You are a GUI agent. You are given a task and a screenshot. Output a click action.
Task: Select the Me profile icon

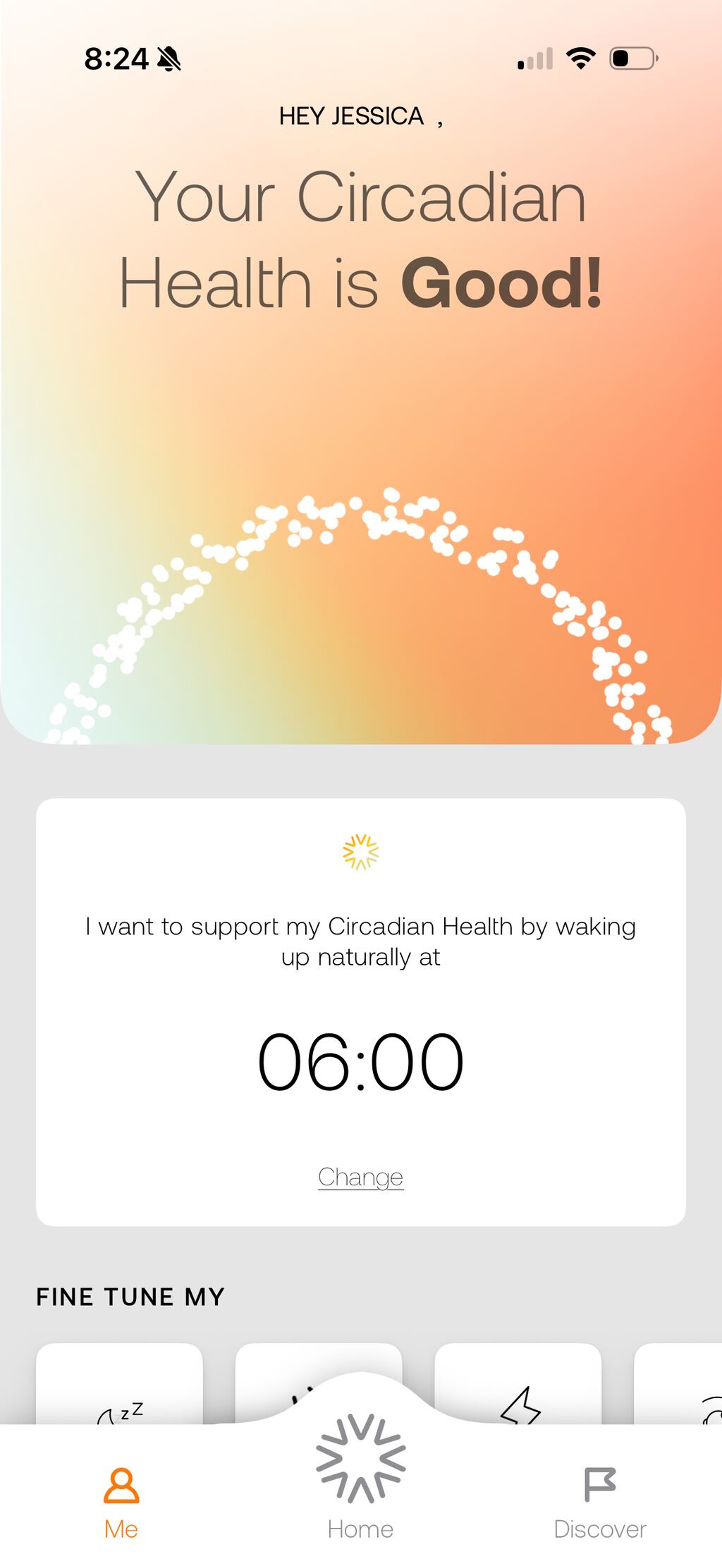tap(121, 1482)
